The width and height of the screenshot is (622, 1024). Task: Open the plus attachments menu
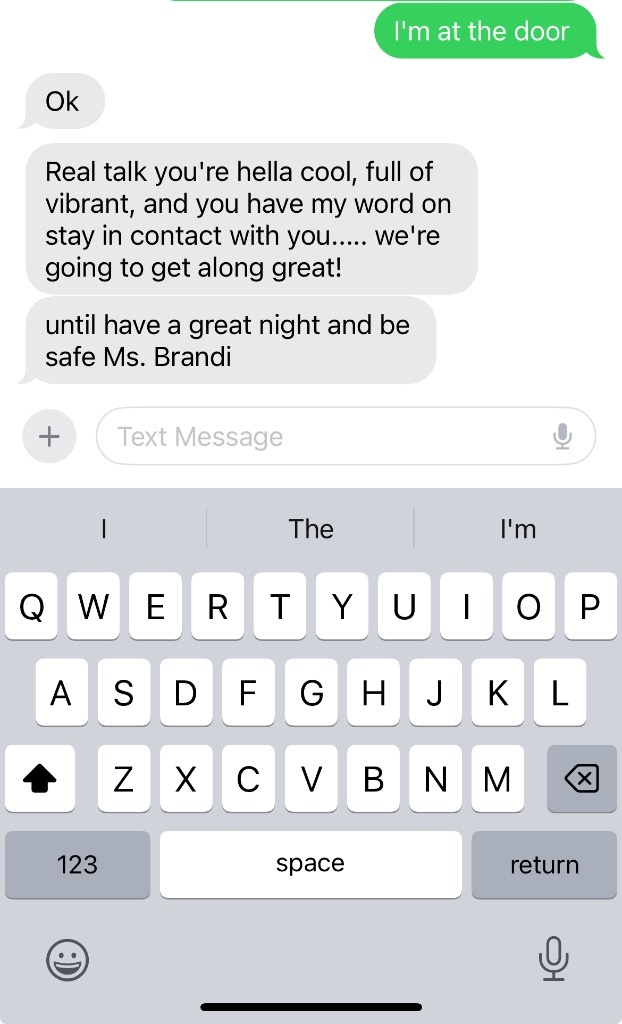pos(49,437)
